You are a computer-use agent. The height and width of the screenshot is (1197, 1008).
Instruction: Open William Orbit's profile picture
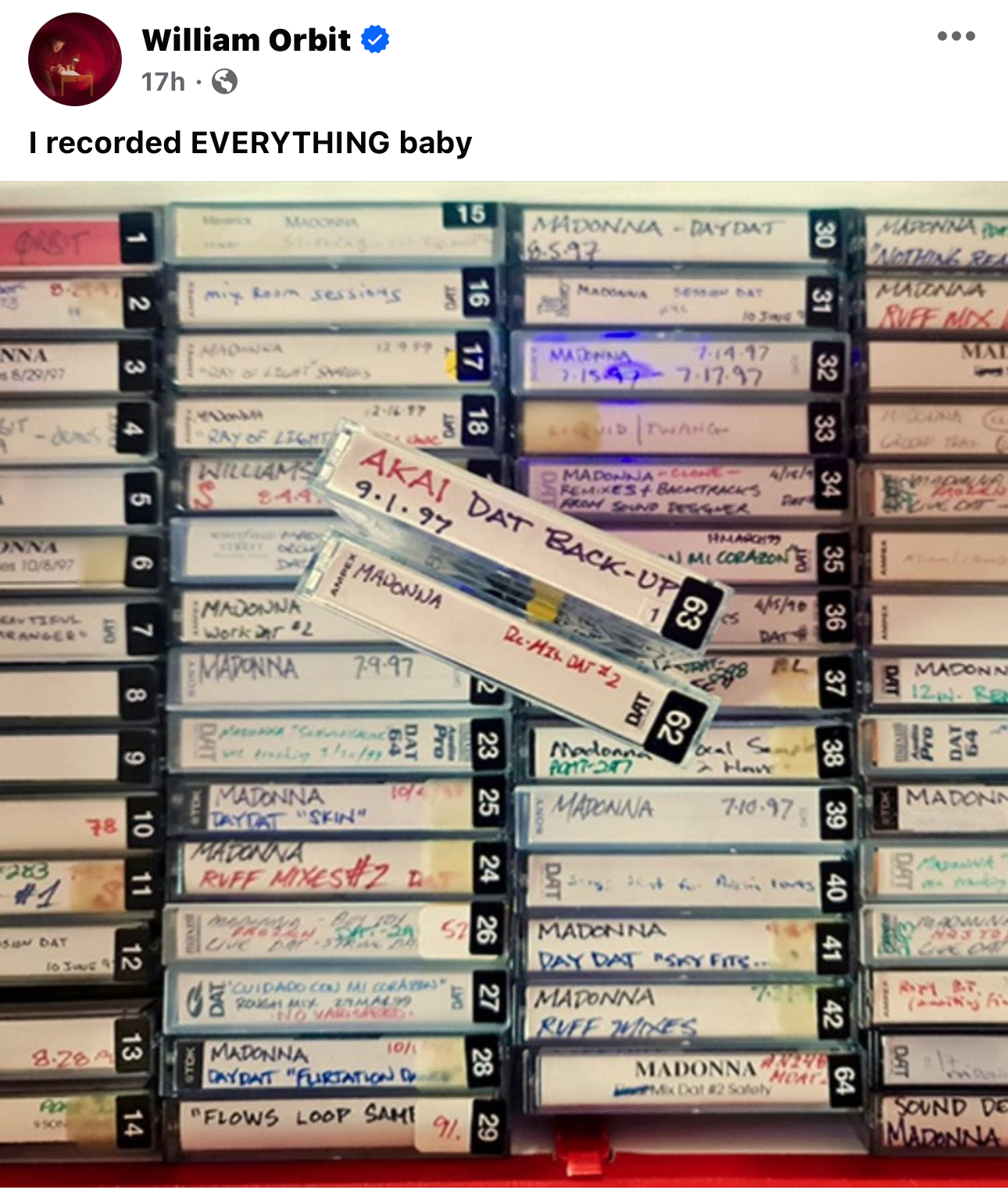[75, 59]
